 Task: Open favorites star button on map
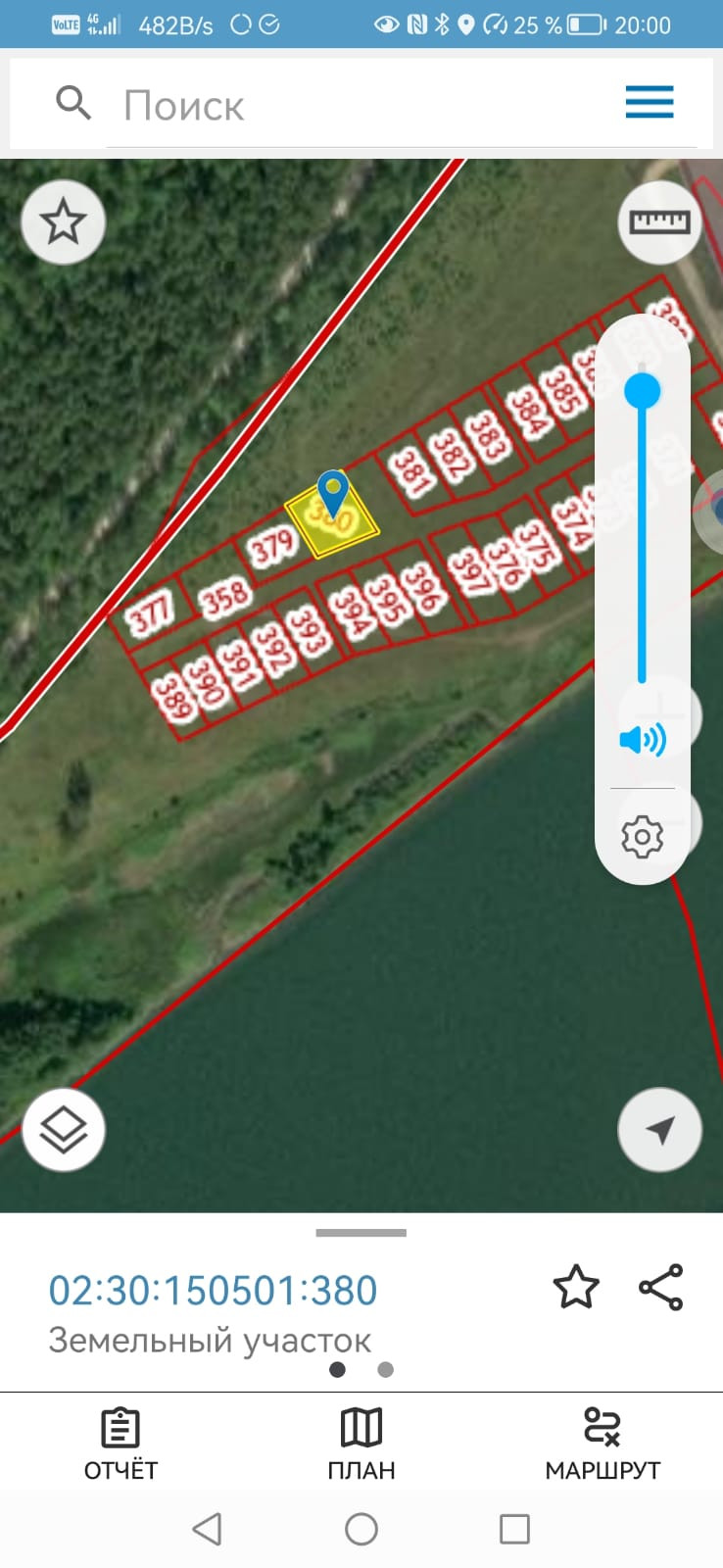(x=64, y=221)
